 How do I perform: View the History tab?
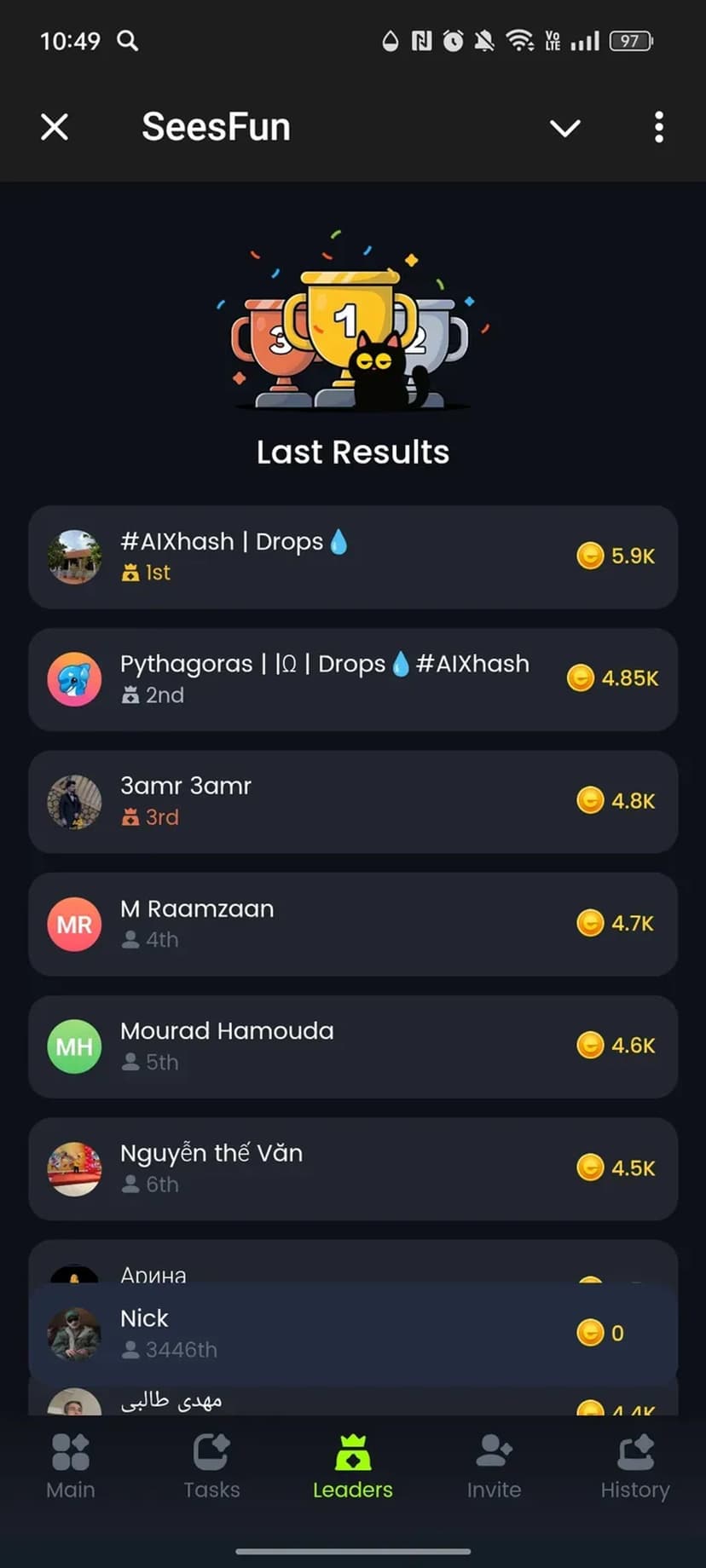[635, 1466]
